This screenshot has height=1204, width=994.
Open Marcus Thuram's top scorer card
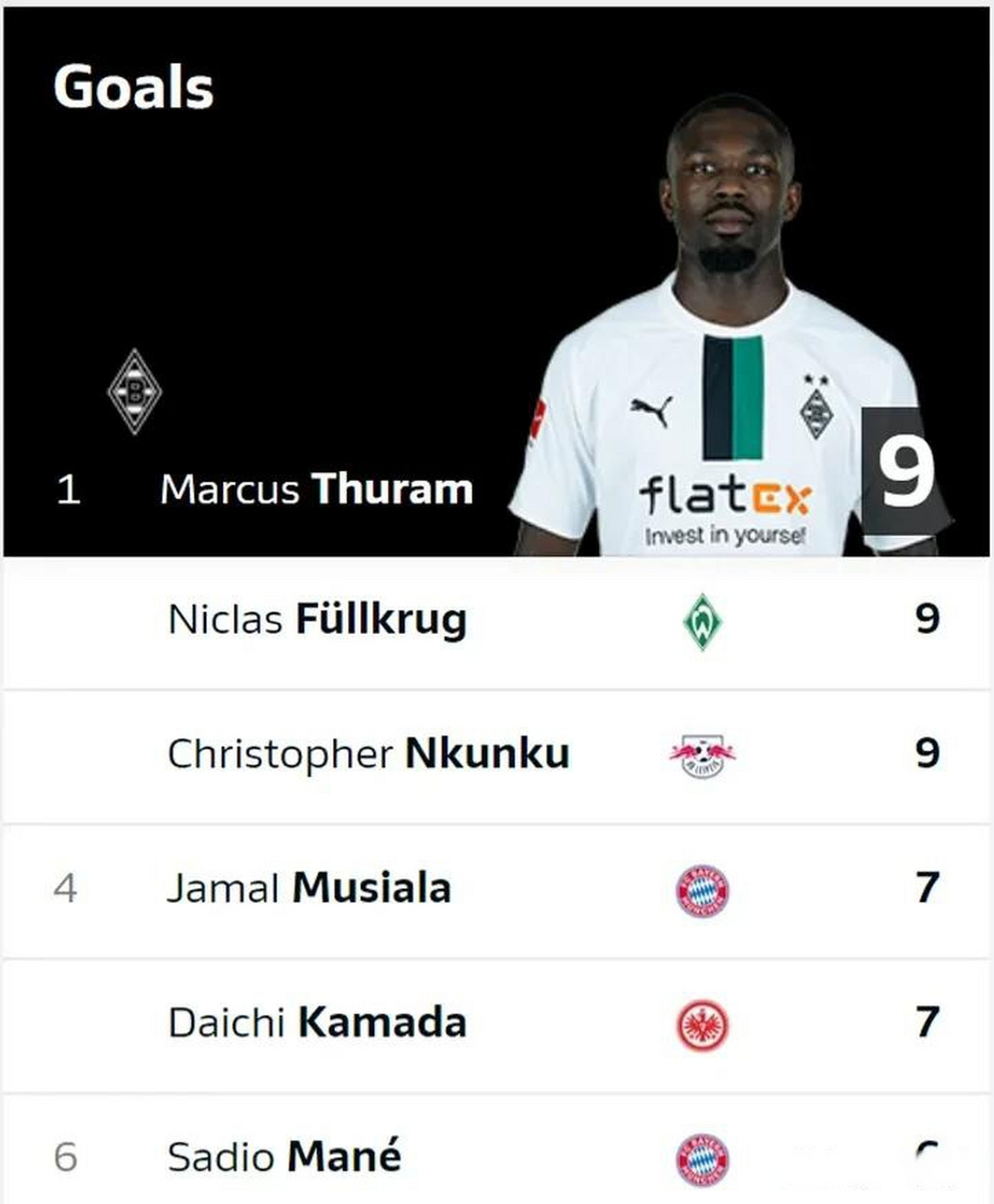click(x=316, y=489)
